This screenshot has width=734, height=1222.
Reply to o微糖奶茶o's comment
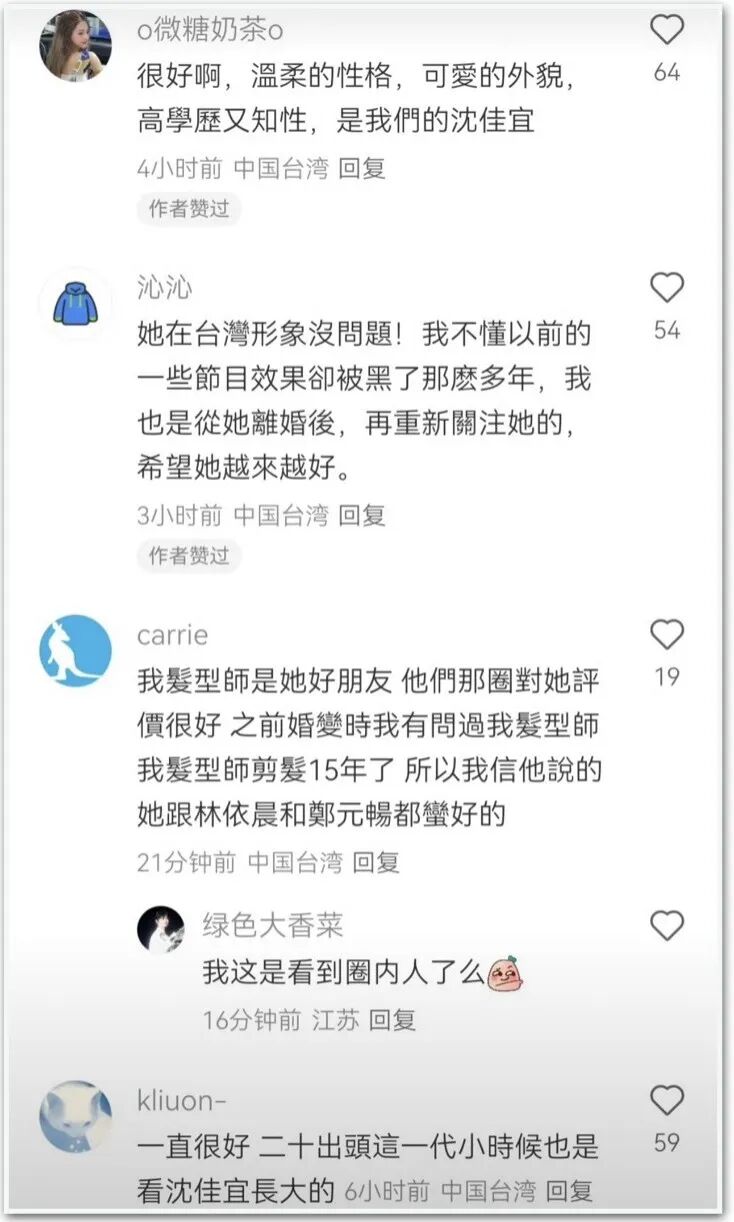click(362, 169)
